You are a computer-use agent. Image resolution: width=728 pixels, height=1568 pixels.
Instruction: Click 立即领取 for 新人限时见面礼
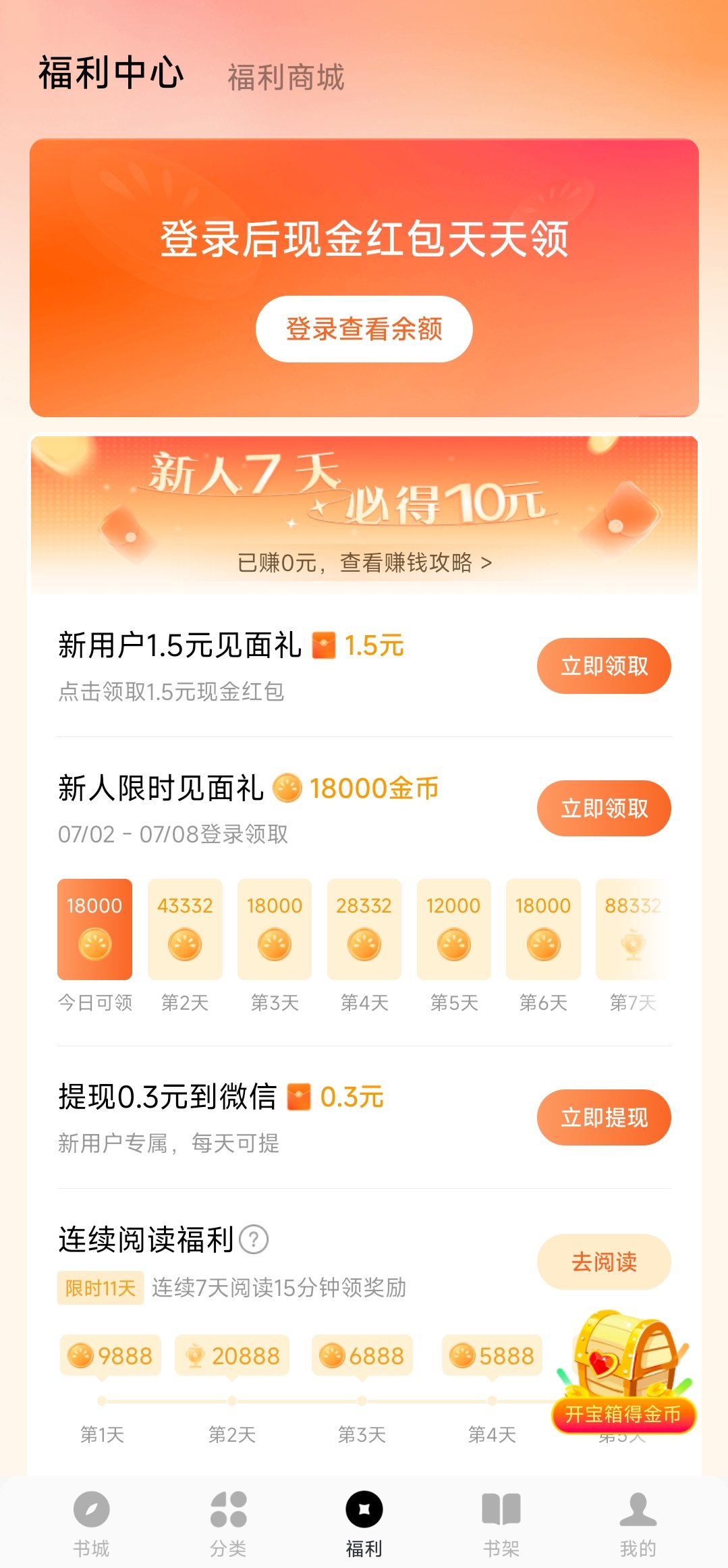click(x=603, y=808)
